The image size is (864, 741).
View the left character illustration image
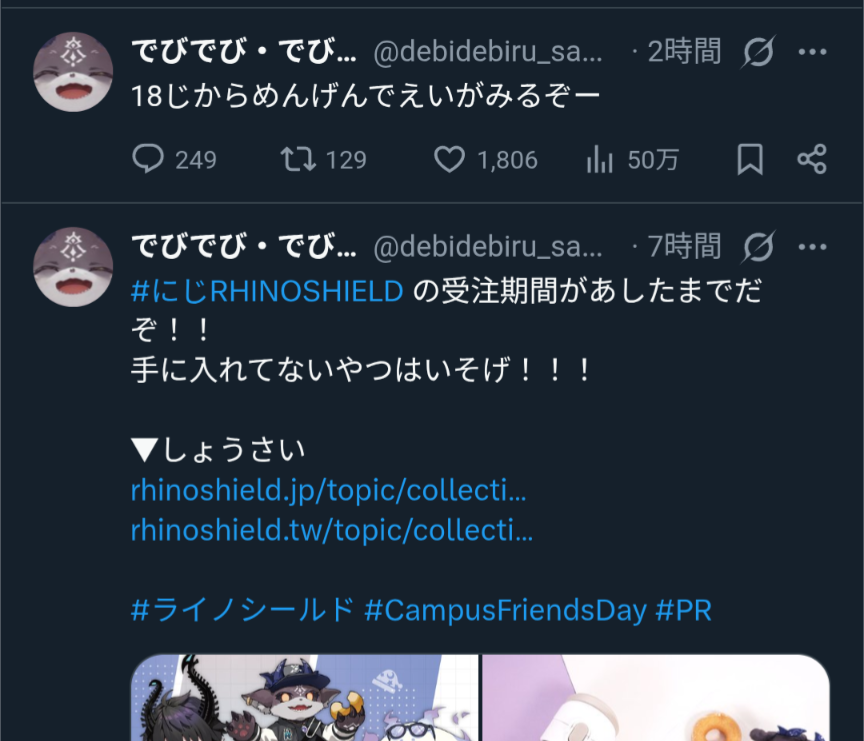305,698
